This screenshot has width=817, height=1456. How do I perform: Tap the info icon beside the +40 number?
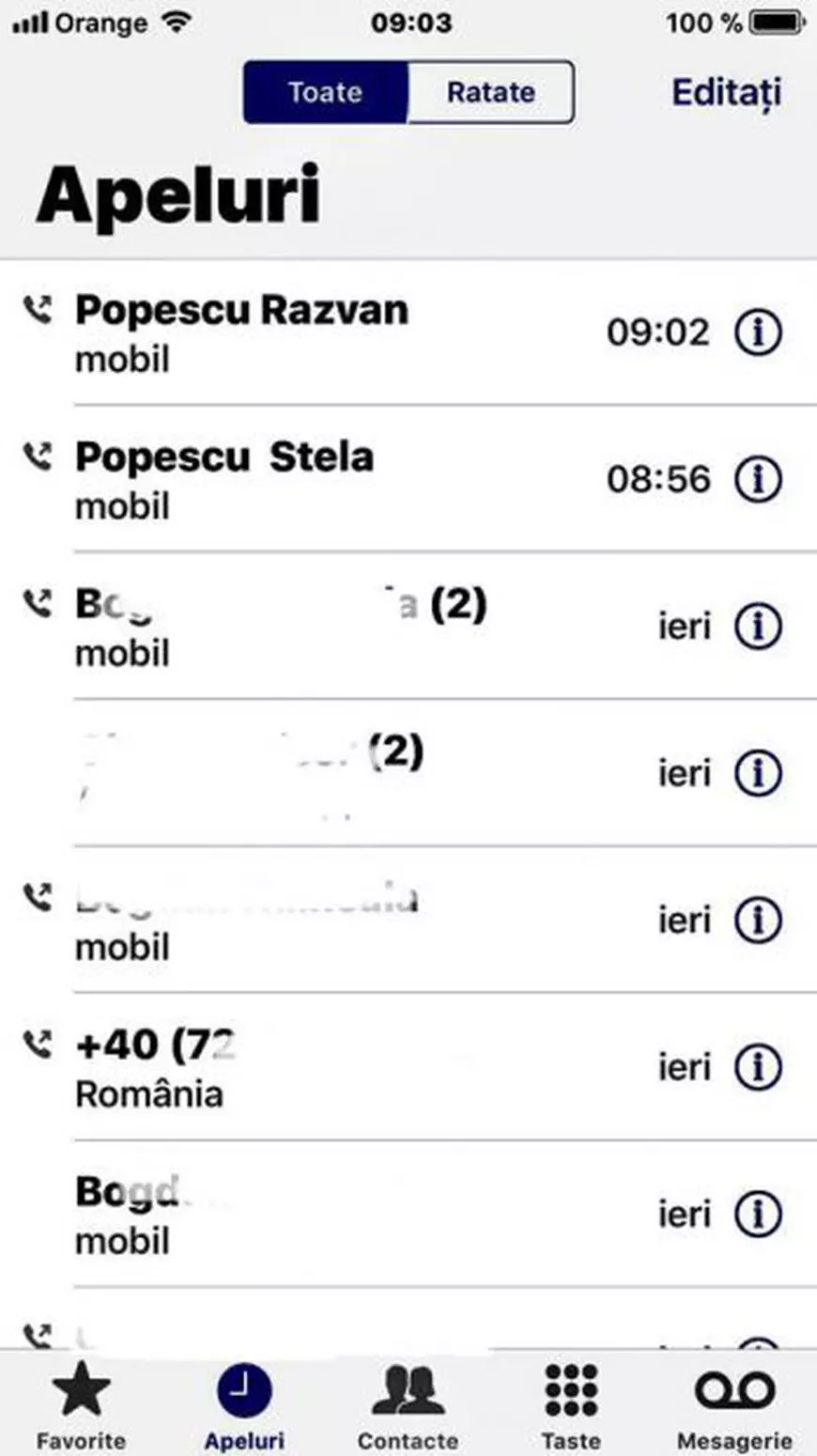pyautogui.click(x=757, y=1066)
